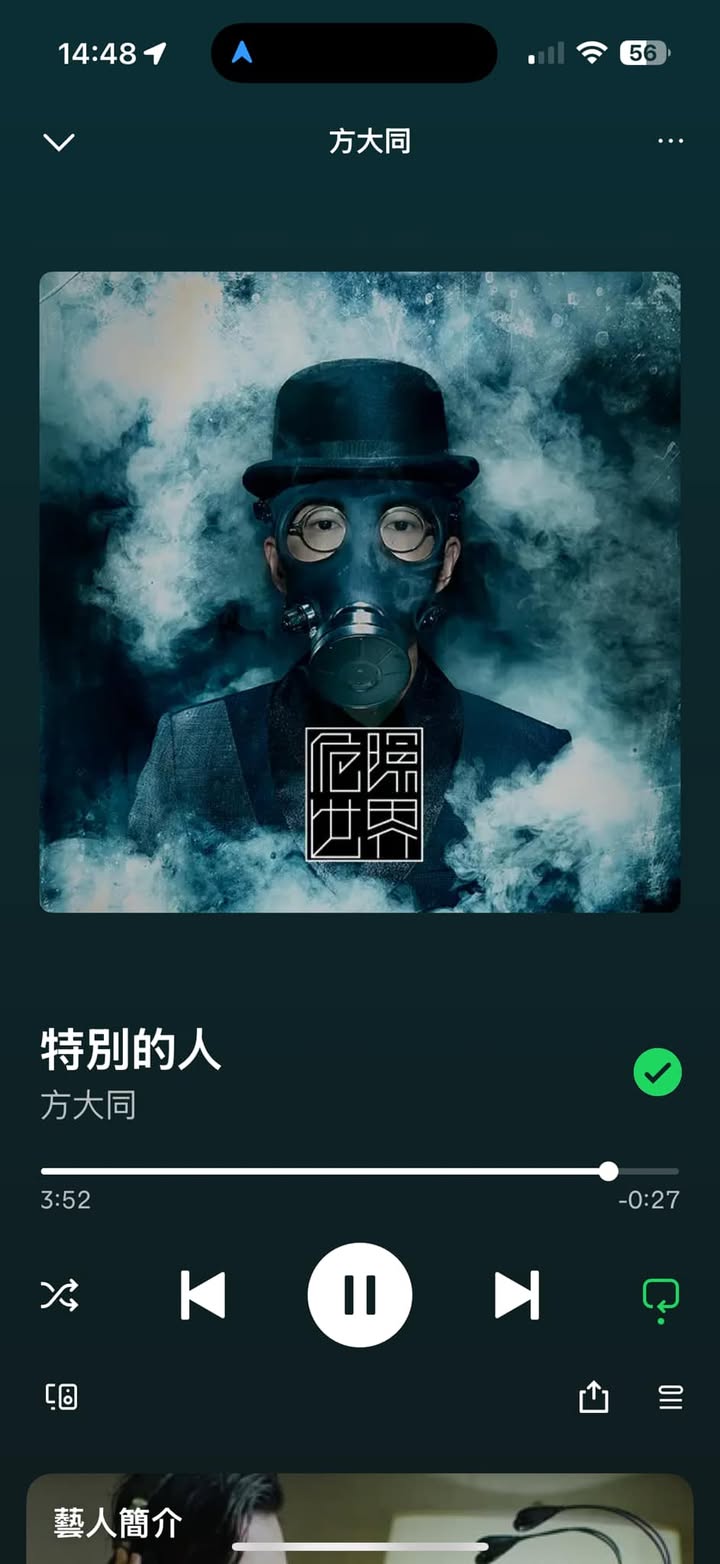720x1564 pixels.
Task: Open the three-dot options menu
Action: (x=670, y=141)
